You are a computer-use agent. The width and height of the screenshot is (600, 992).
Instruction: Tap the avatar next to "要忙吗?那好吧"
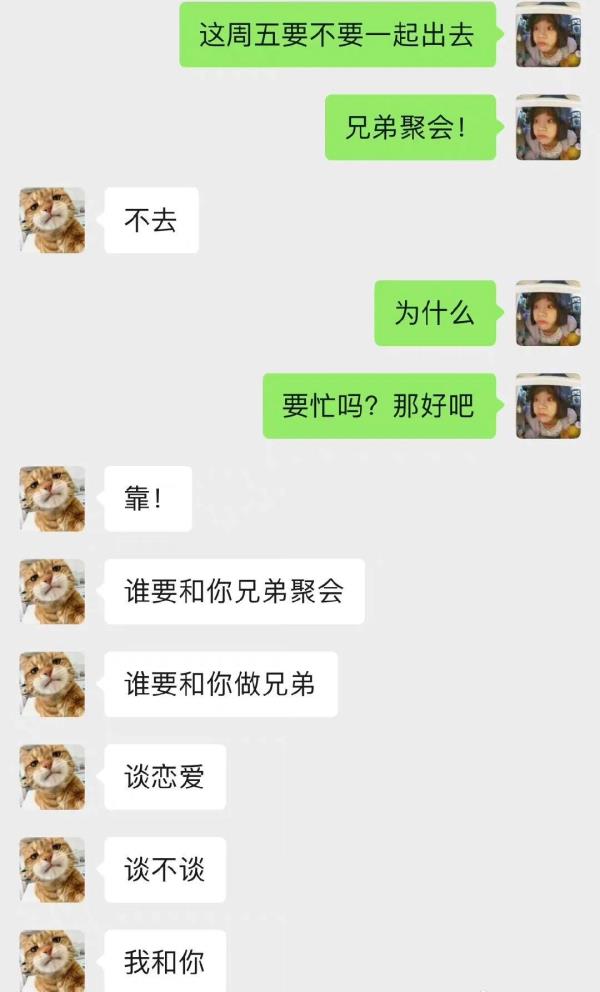pyautogui.click(x=548, y=406)
